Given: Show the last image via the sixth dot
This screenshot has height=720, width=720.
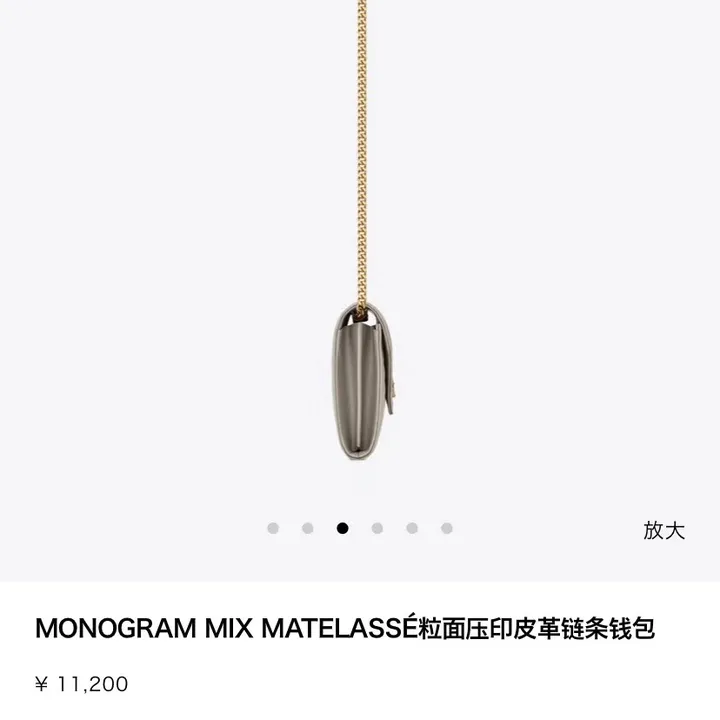Looking at the screenshot, I should (x=447, y=528).
